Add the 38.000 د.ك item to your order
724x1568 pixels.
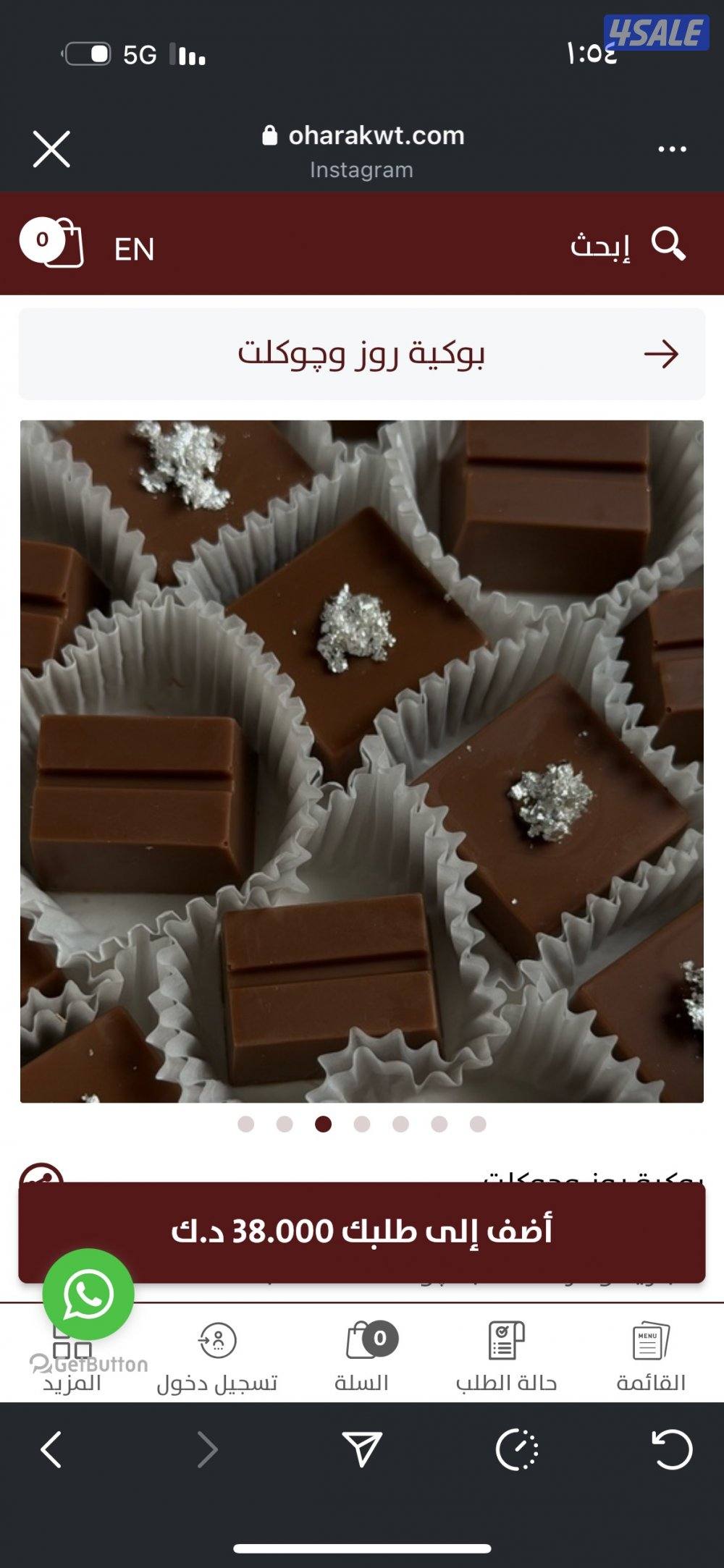click(x=362, y=1232)
